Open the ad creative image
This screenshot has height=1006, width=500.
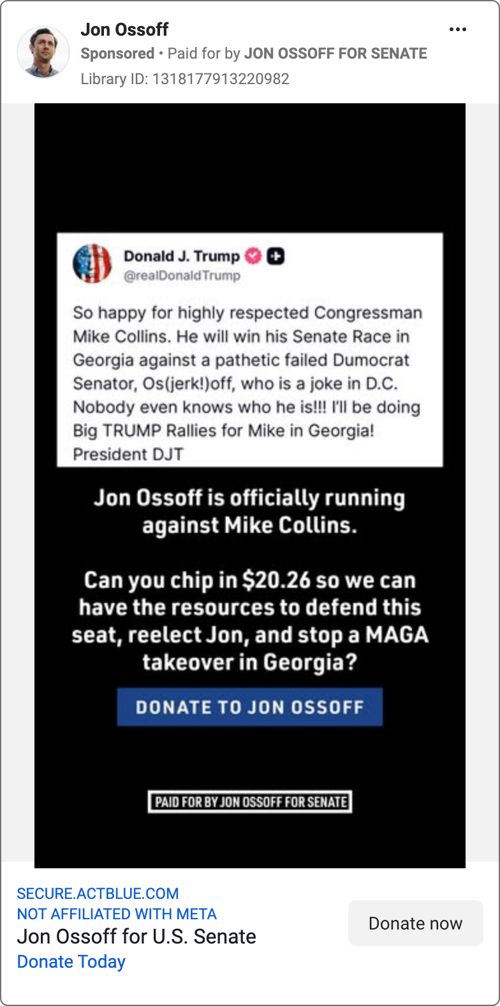tap(250, 486)
